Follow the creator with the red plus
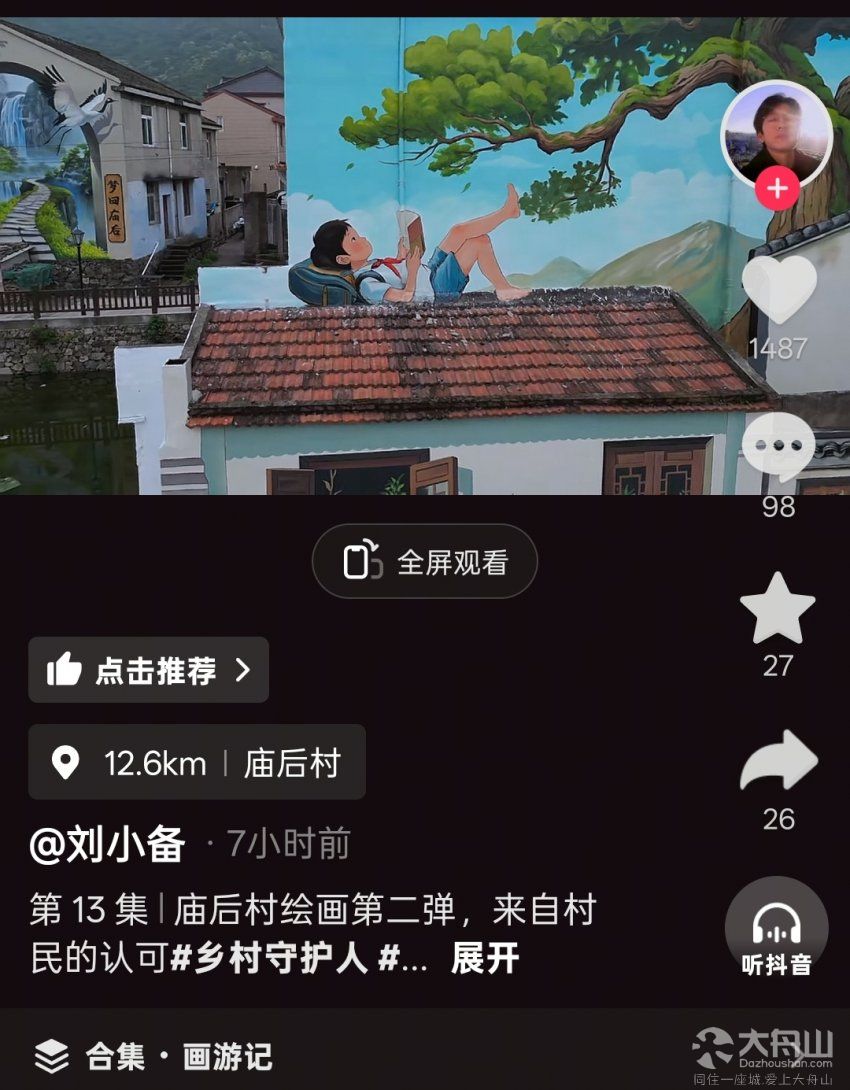Screen dimensions: 850x1090 pyautogui.click(x=777, y=187)
